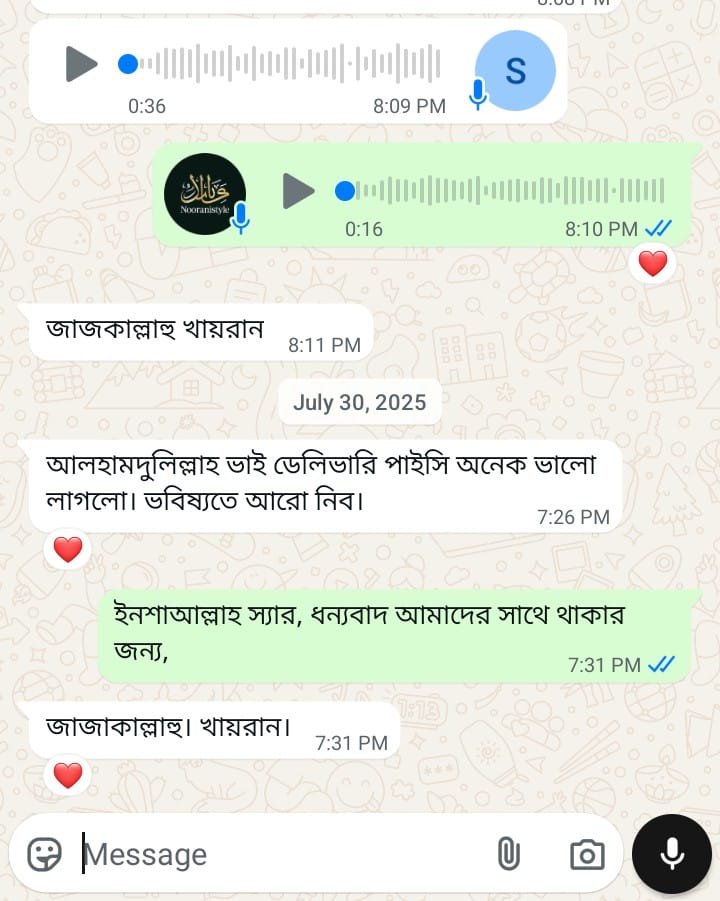Open heart reaction on the 7:26 PM message
This screenshot has height=901, width=720.
pos(68,549)
